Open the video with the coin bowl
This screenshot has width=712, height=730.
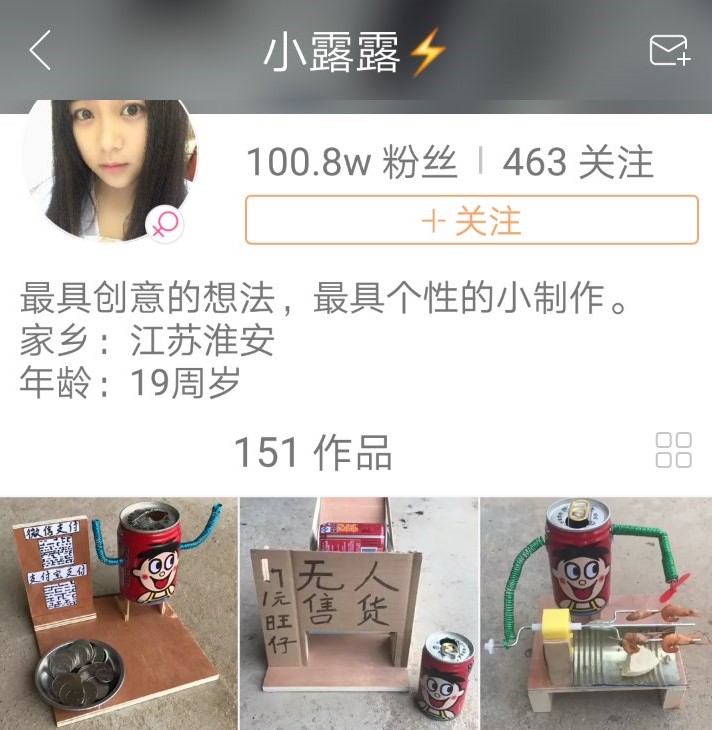119,613
